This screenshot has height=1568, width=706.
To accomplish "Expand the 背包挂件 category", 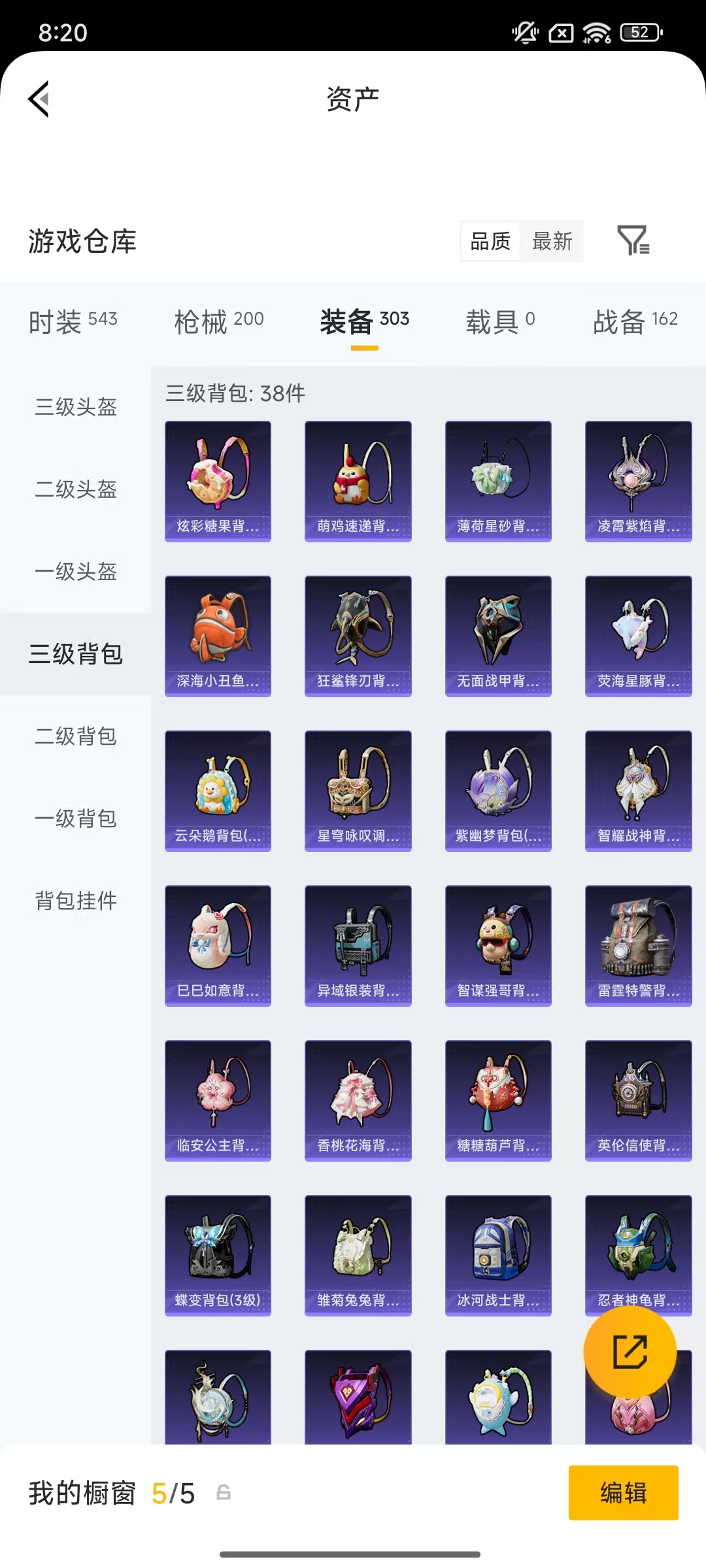I will [x=74, y=901].
